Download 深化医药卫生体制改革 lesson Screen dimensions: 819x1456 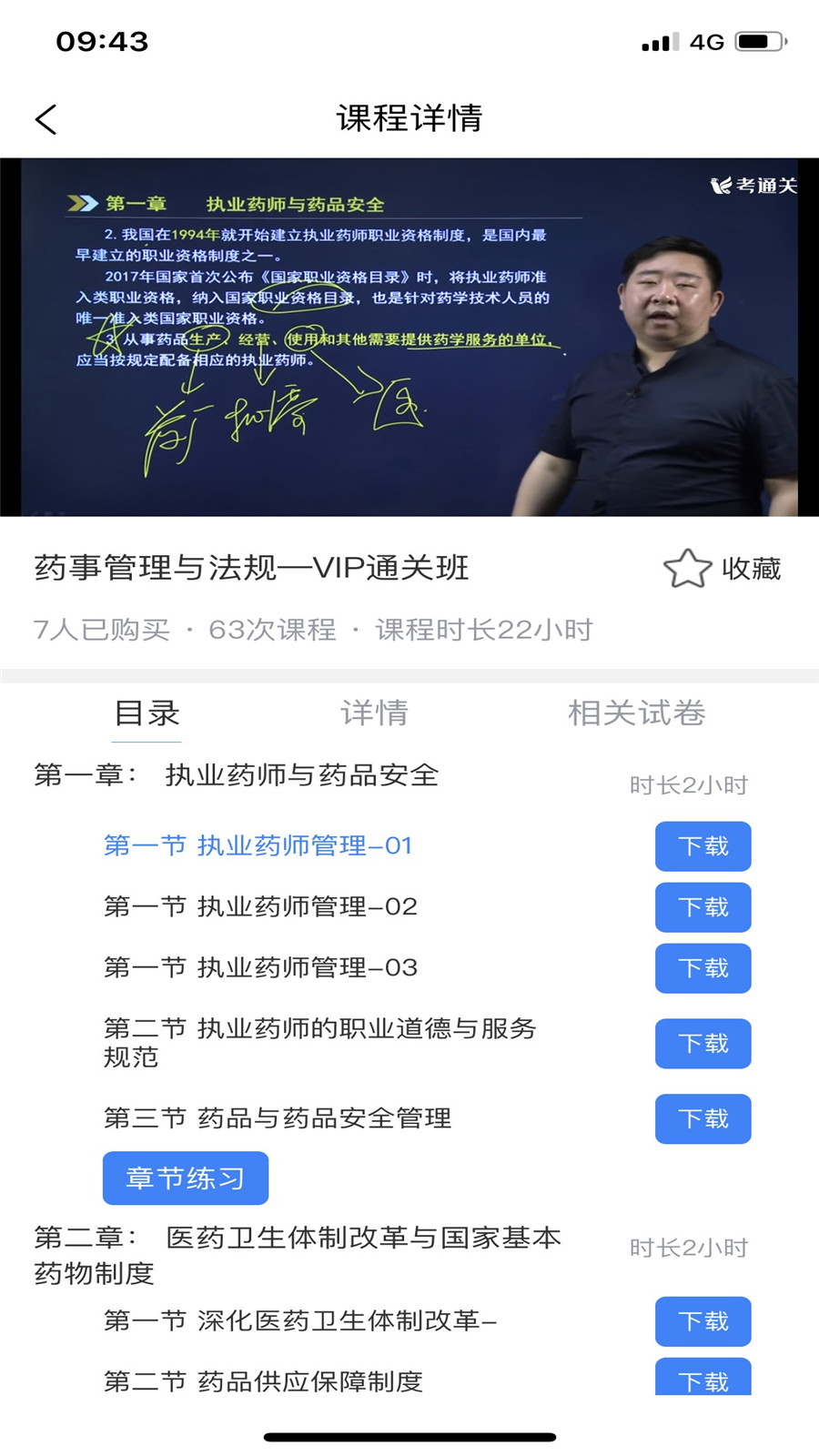tap(703, 1321)
